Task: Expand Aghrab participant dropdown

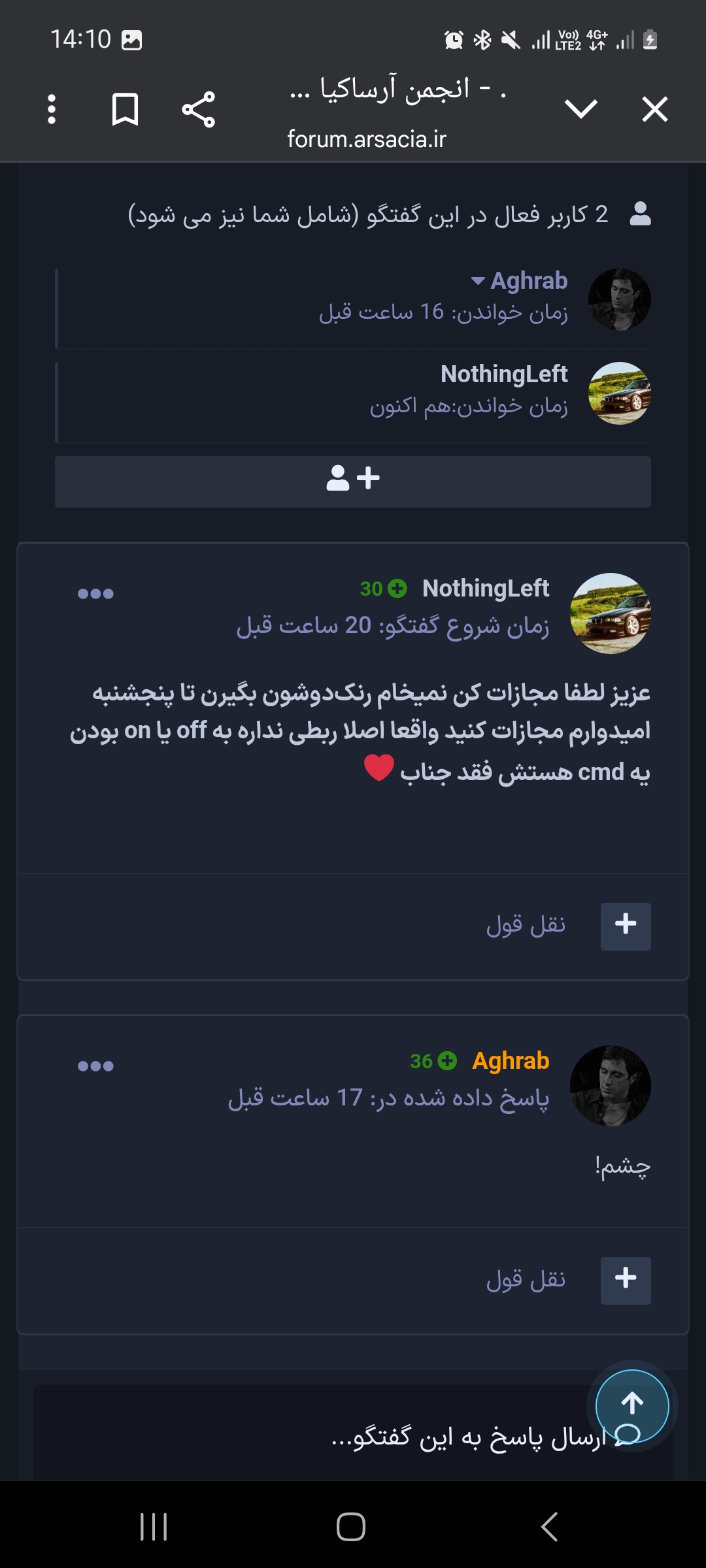Action: point(478,281)
